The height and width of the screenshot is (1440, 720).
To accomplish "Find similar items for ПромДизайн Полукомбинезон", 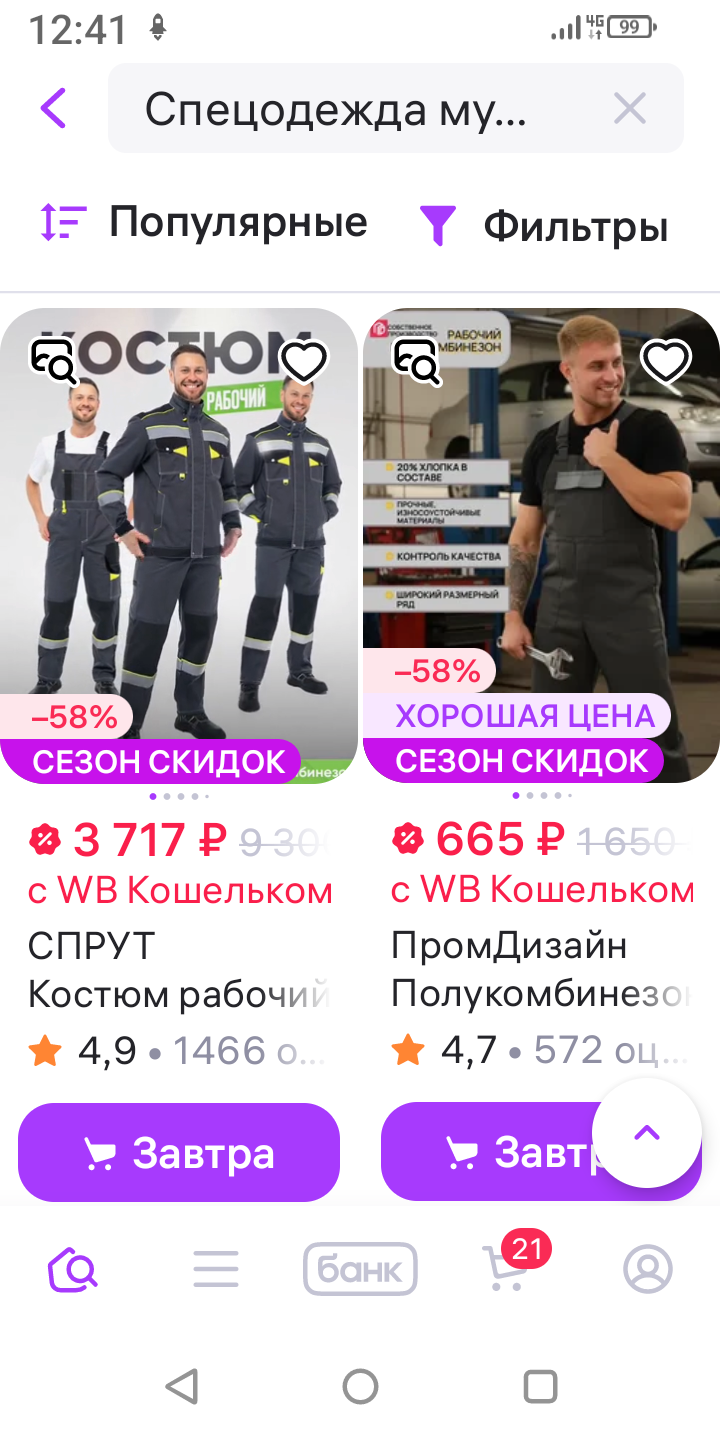I will (417, 362).
